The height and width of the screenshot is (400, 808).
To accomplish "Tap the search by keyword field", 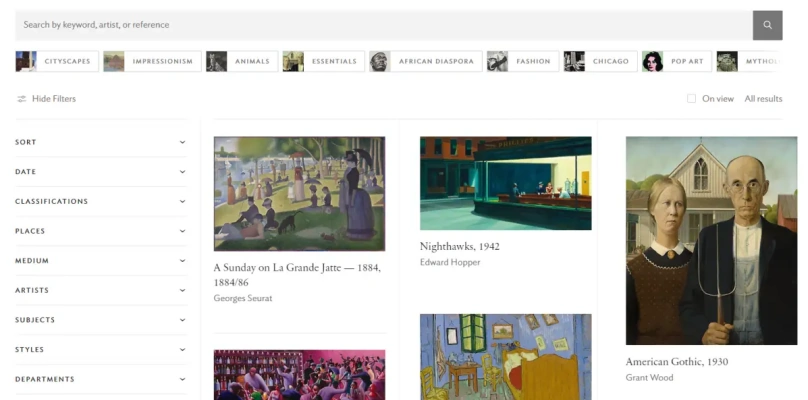I will point(380,24).
